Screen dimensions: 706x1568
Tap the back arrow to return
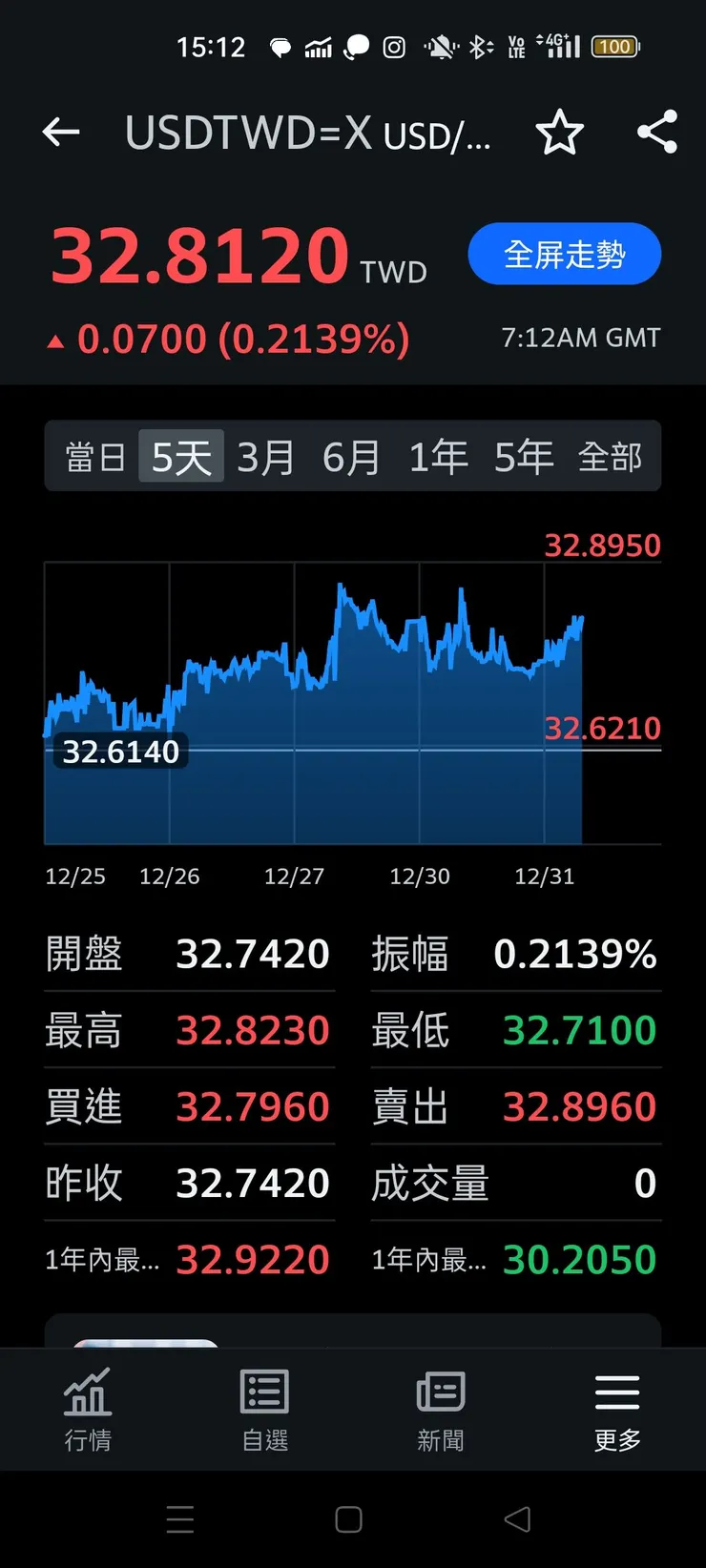click(x=61, y=133)
